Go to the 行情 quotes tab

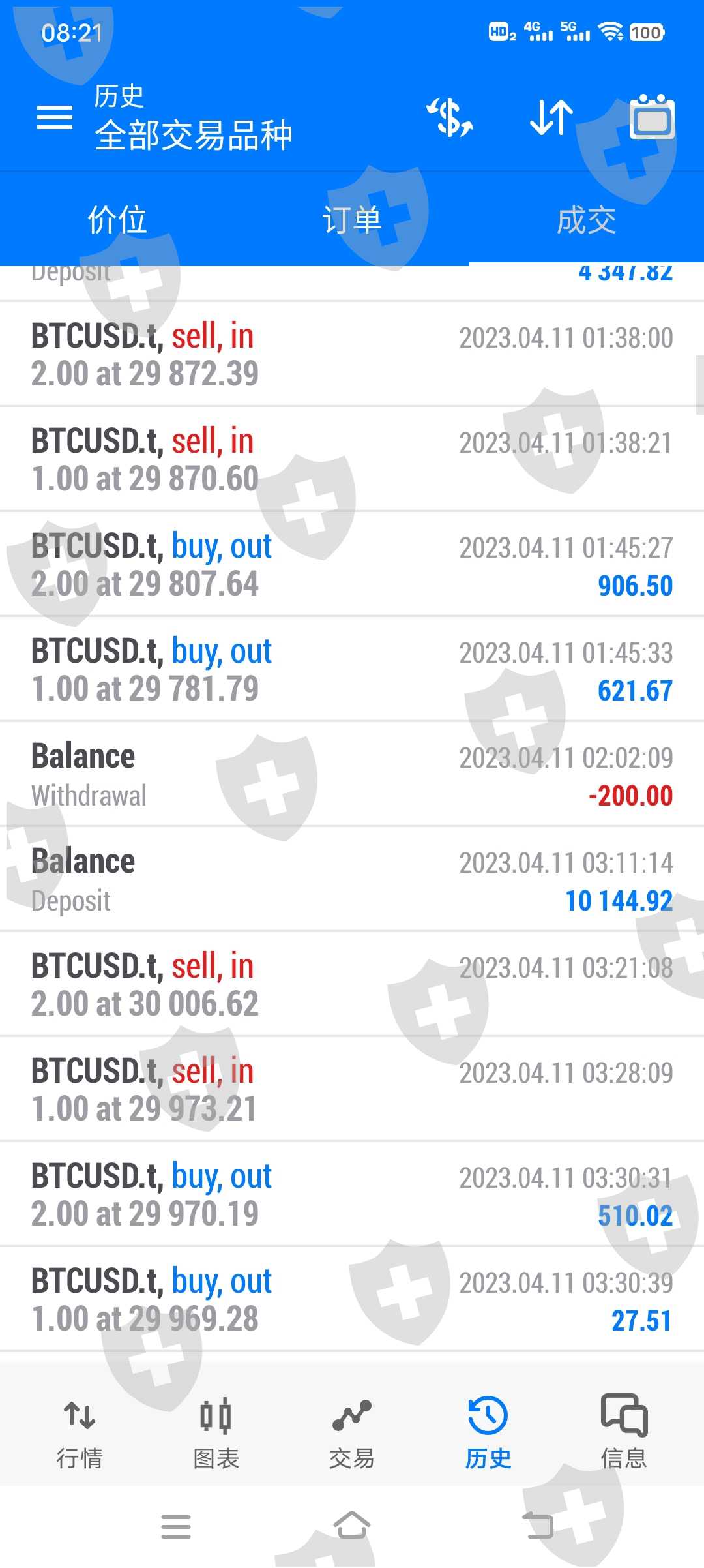pos(80,1432)
